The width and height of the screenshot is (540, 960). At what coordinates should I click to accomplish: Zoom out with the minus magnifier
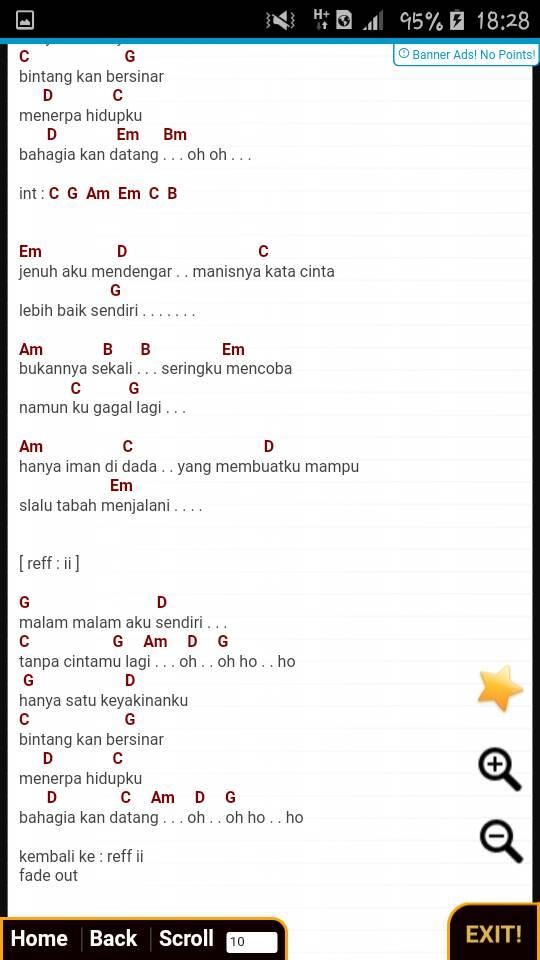[501, 842]
